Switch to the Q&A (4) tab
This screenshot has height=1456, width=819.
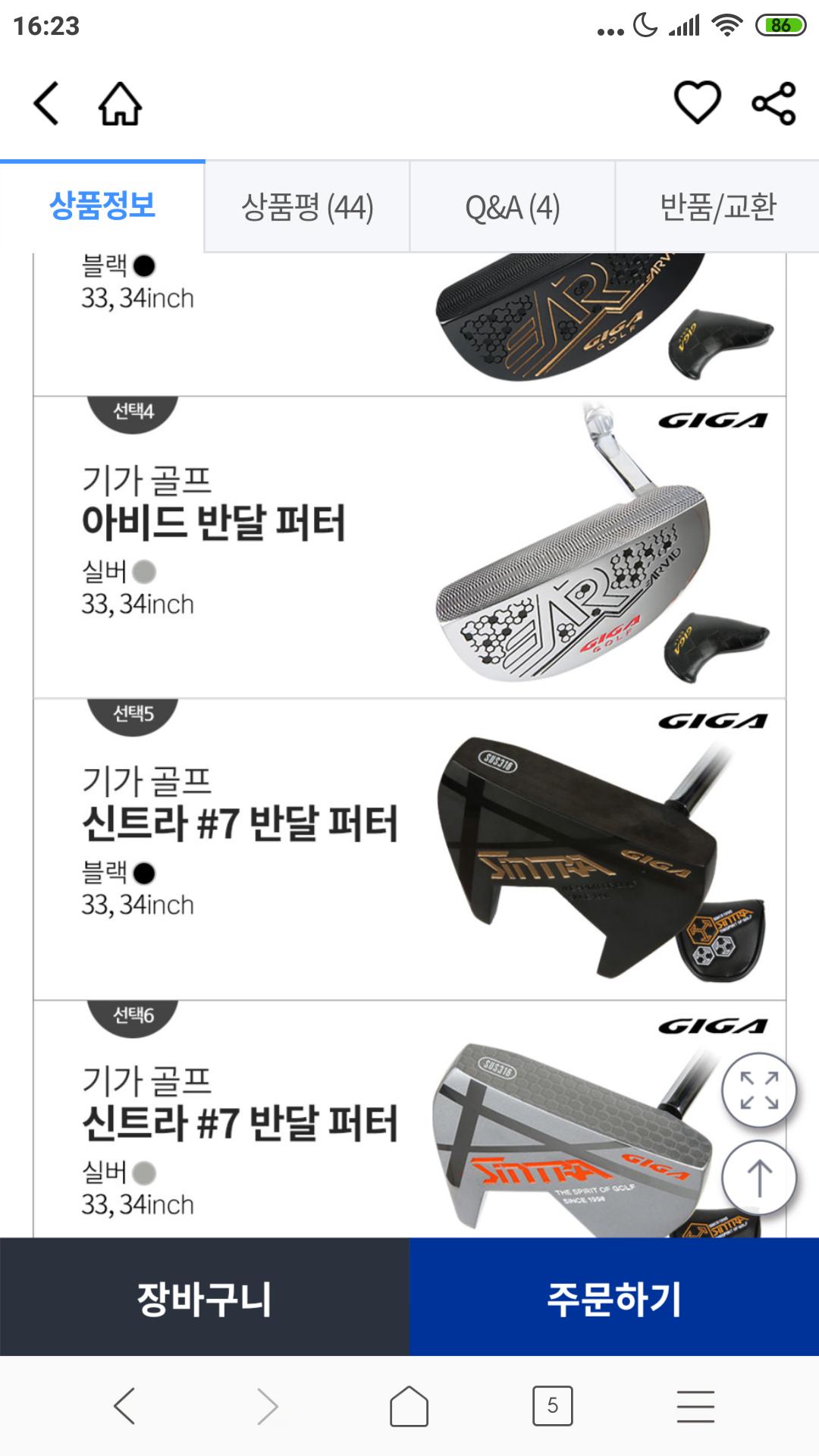point(513,207)
